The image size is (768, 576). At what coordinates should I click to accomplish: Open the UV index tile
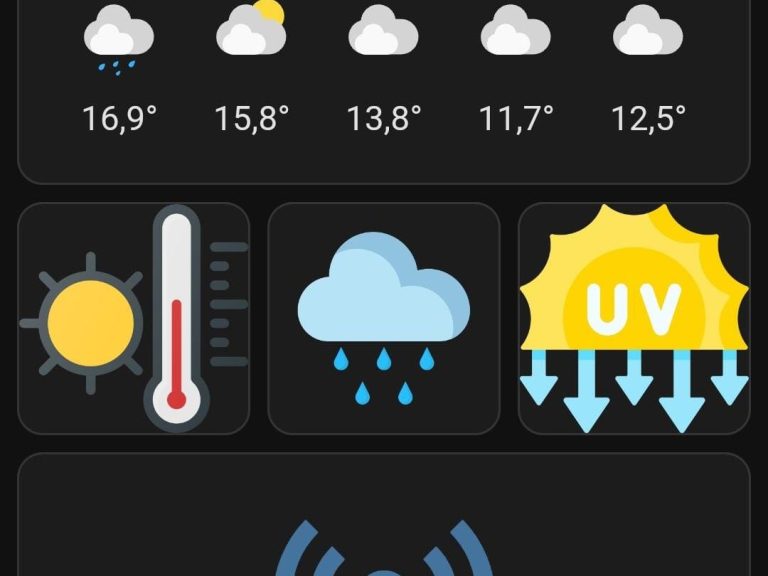(x=634, y=318)
